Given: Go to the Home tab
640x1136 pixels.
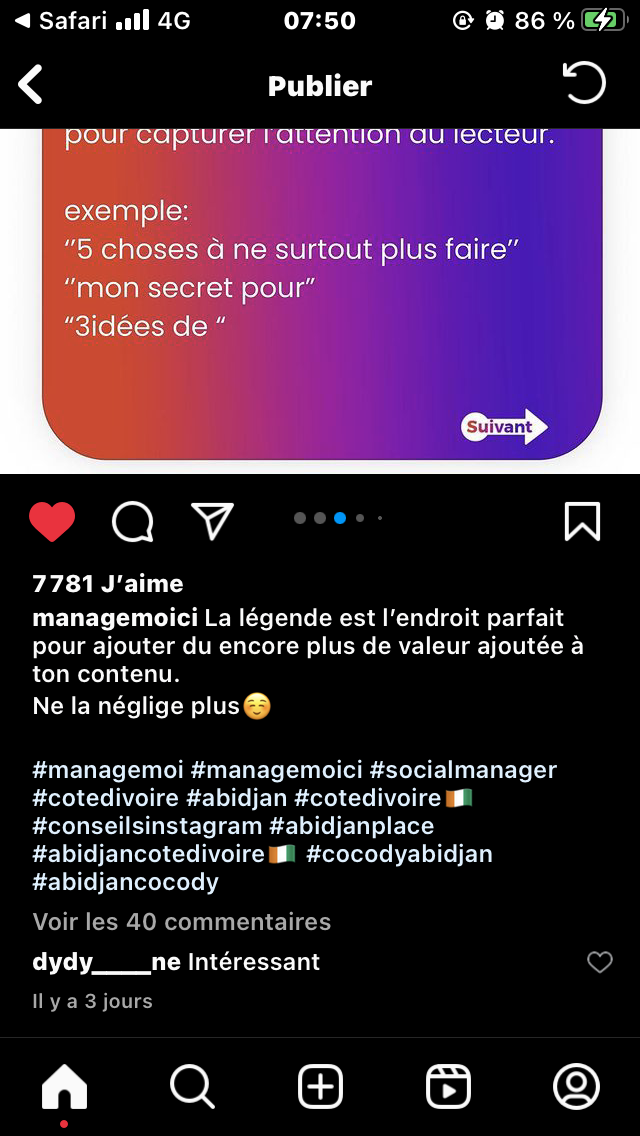Looking at the screenshot, I should 65,1087.
